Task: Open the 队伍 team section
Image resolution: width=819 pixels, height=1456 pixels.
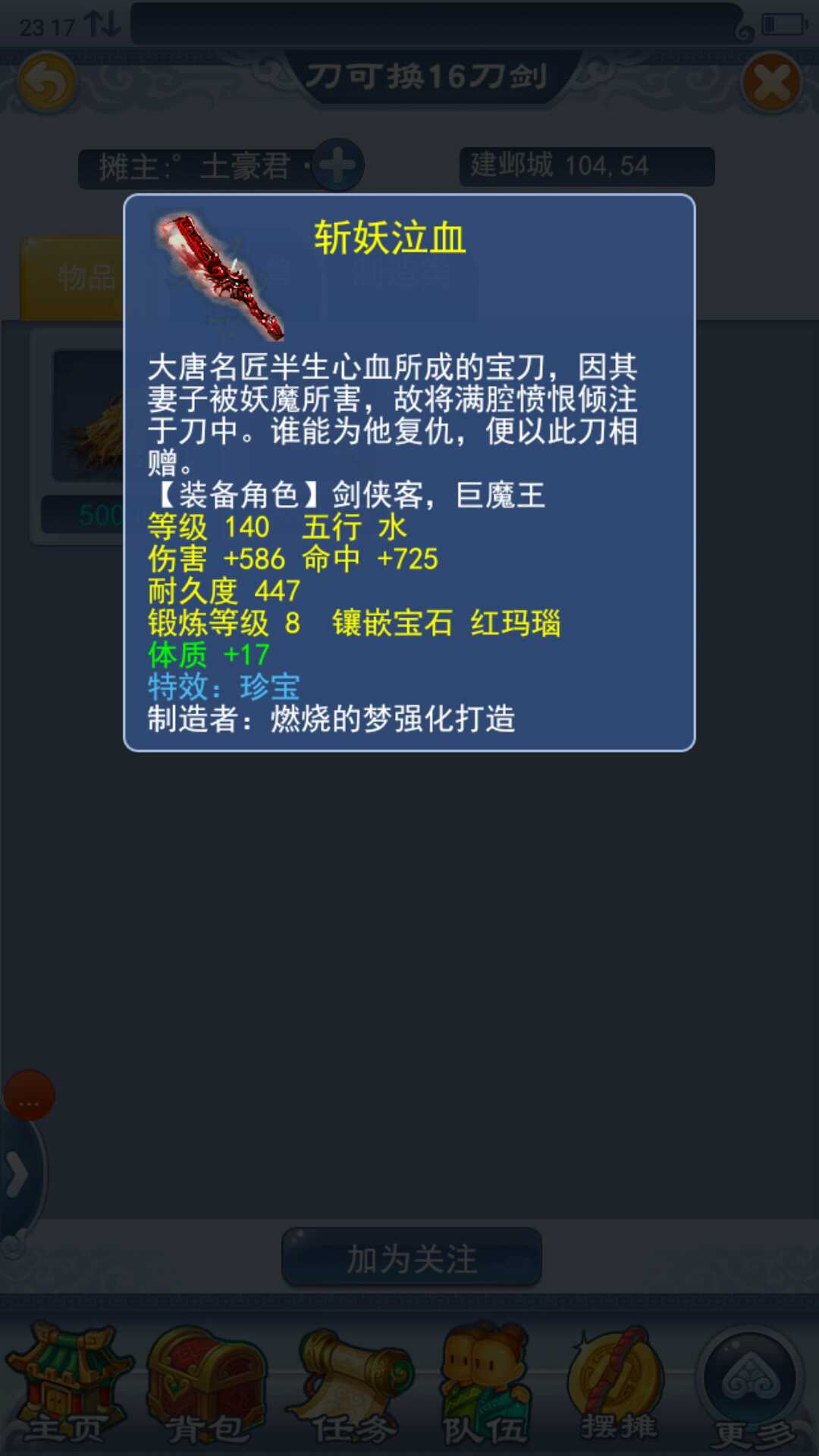Action: (484, 1385)
